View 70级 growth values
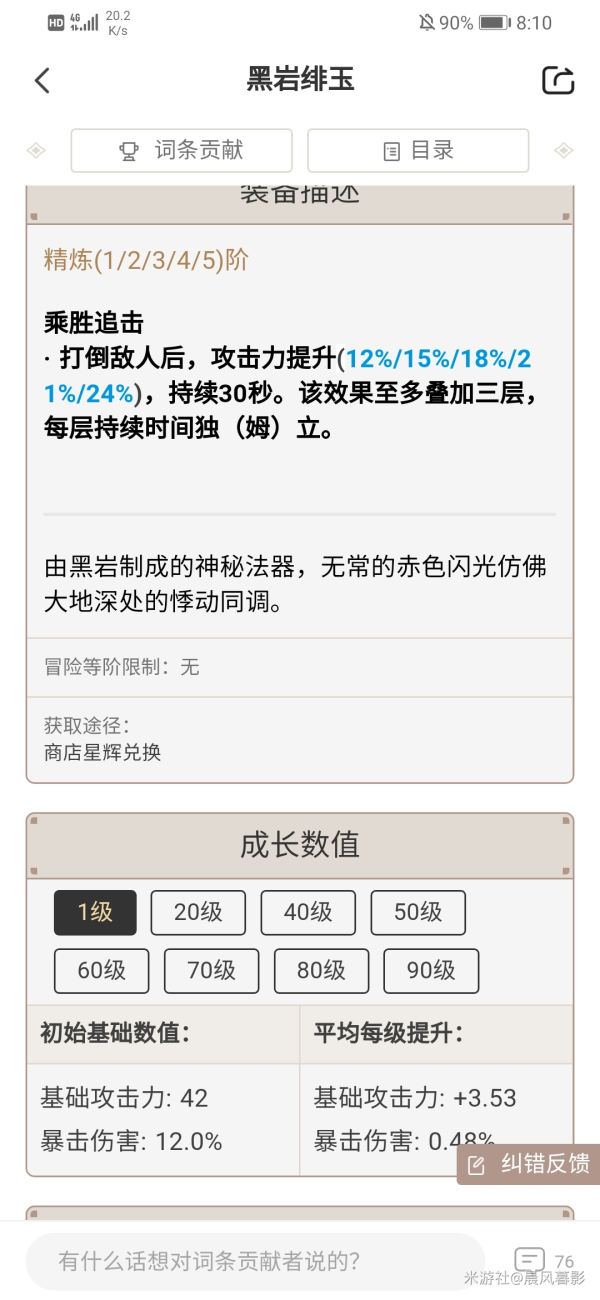Screen dimensions: 600x1300 (211, 970)
